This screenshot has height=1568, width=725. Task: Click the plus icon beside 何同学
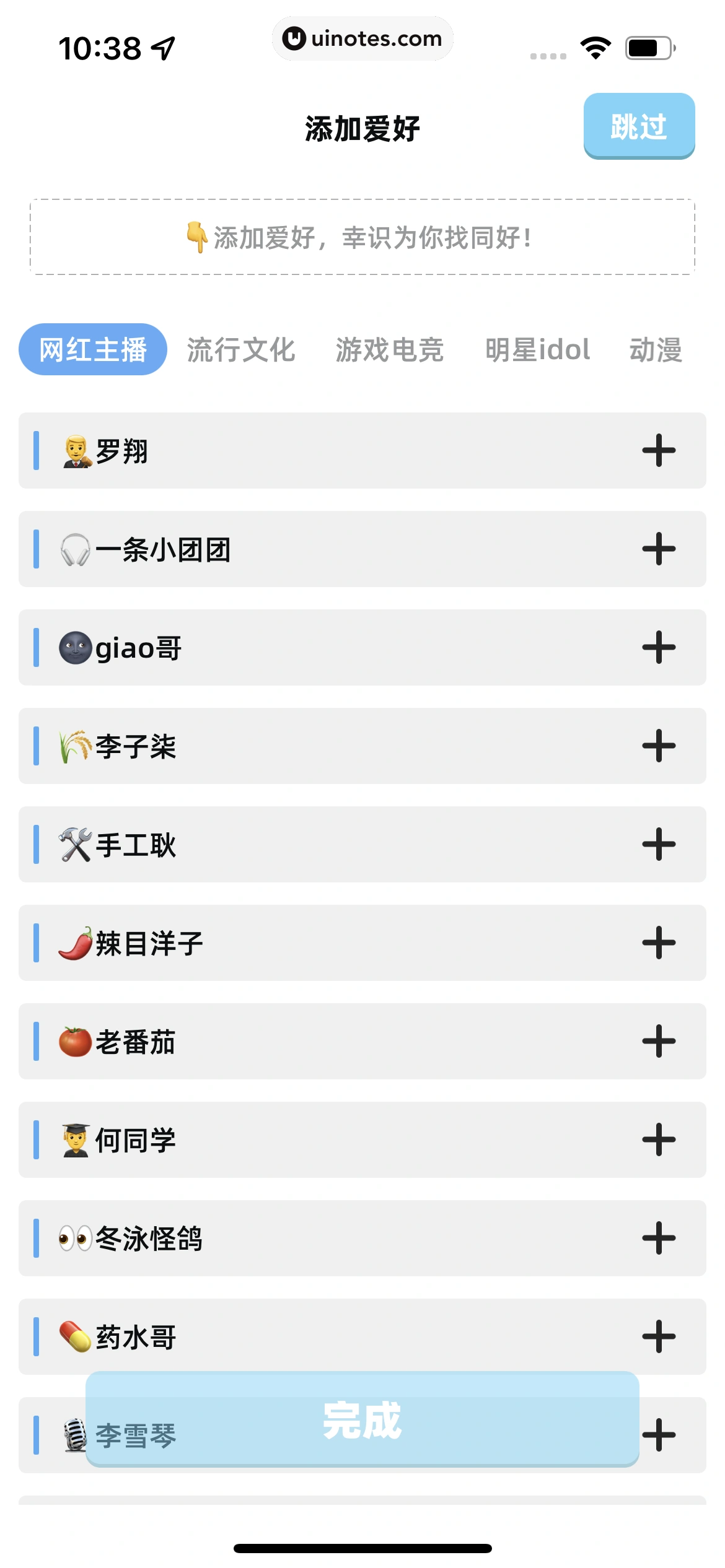click(659, 1140)
